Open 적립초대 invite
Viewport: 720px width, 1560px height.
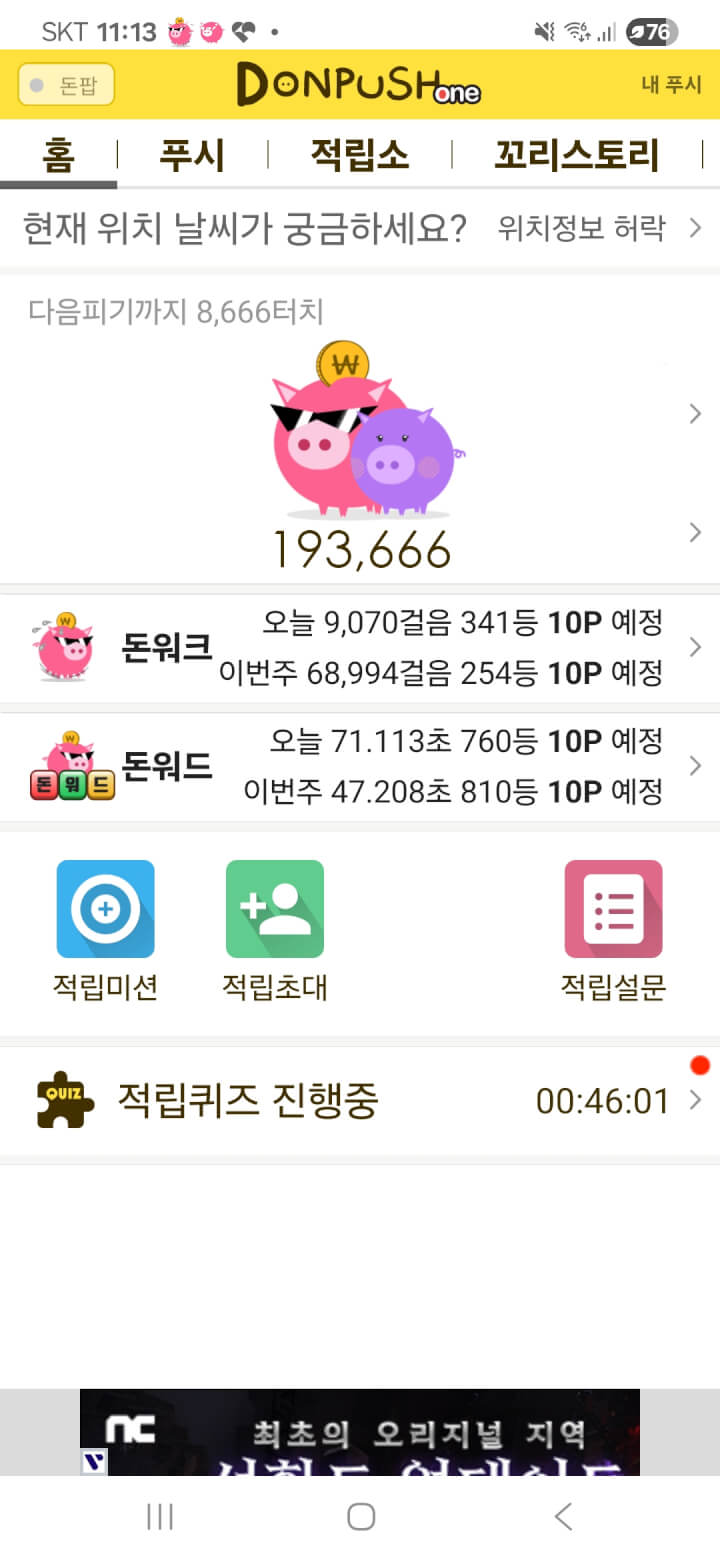(274, 930)
